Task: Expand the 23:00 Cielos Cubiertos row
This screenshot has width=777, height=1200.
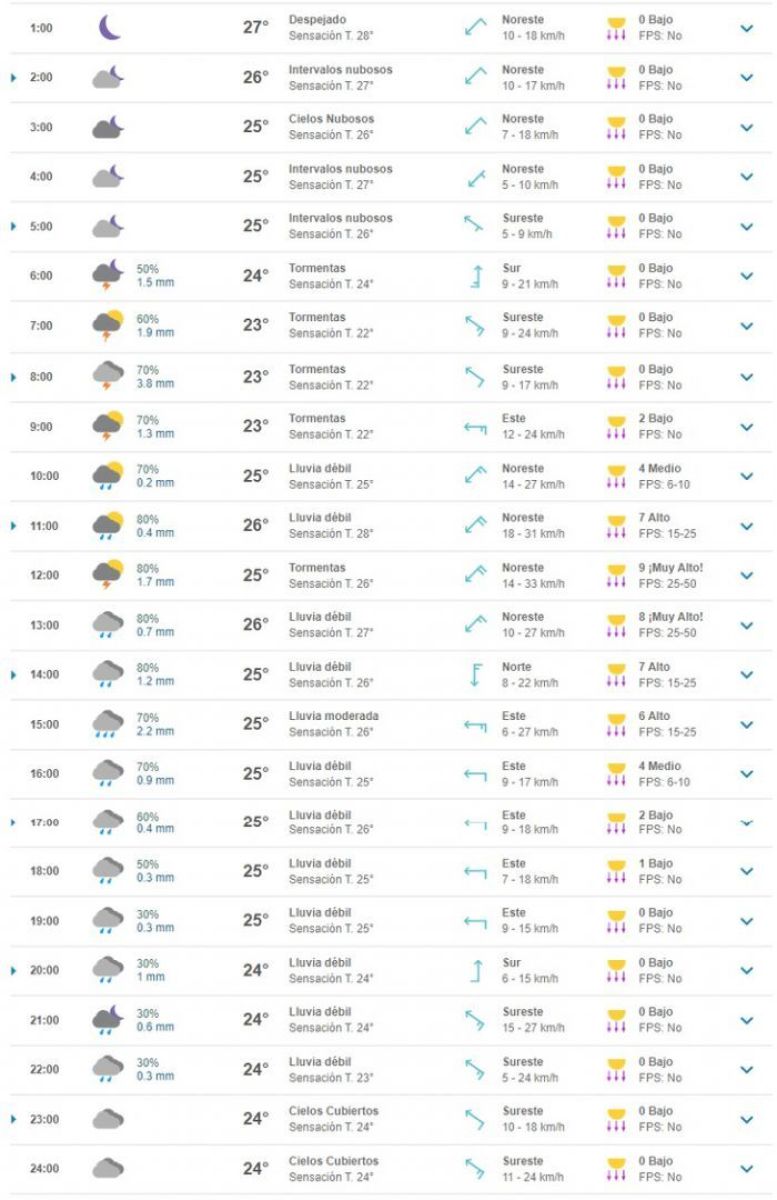Action: 746,1119
